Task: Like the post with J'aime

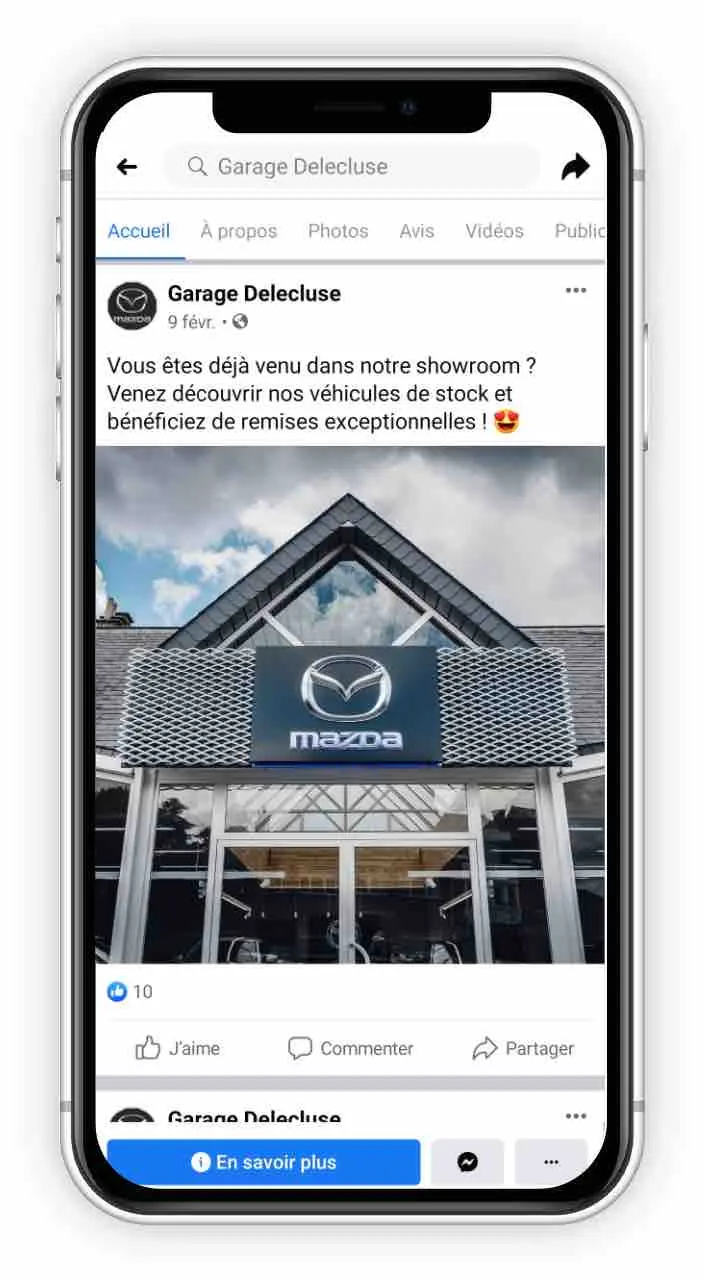Action: click(178, 1048)
